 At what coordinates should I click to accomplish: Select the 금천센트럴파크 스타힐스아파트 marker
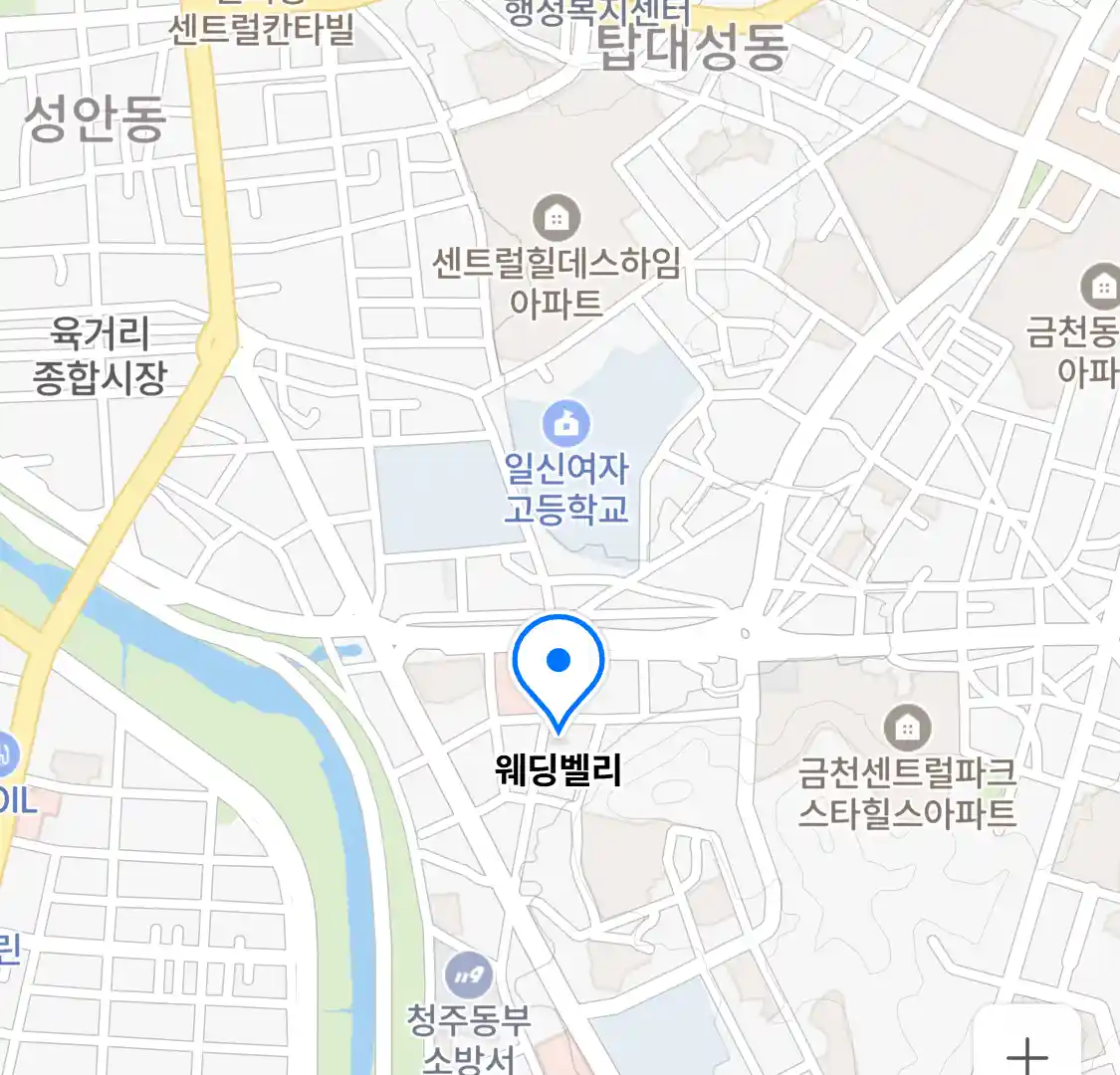[906, 729]
